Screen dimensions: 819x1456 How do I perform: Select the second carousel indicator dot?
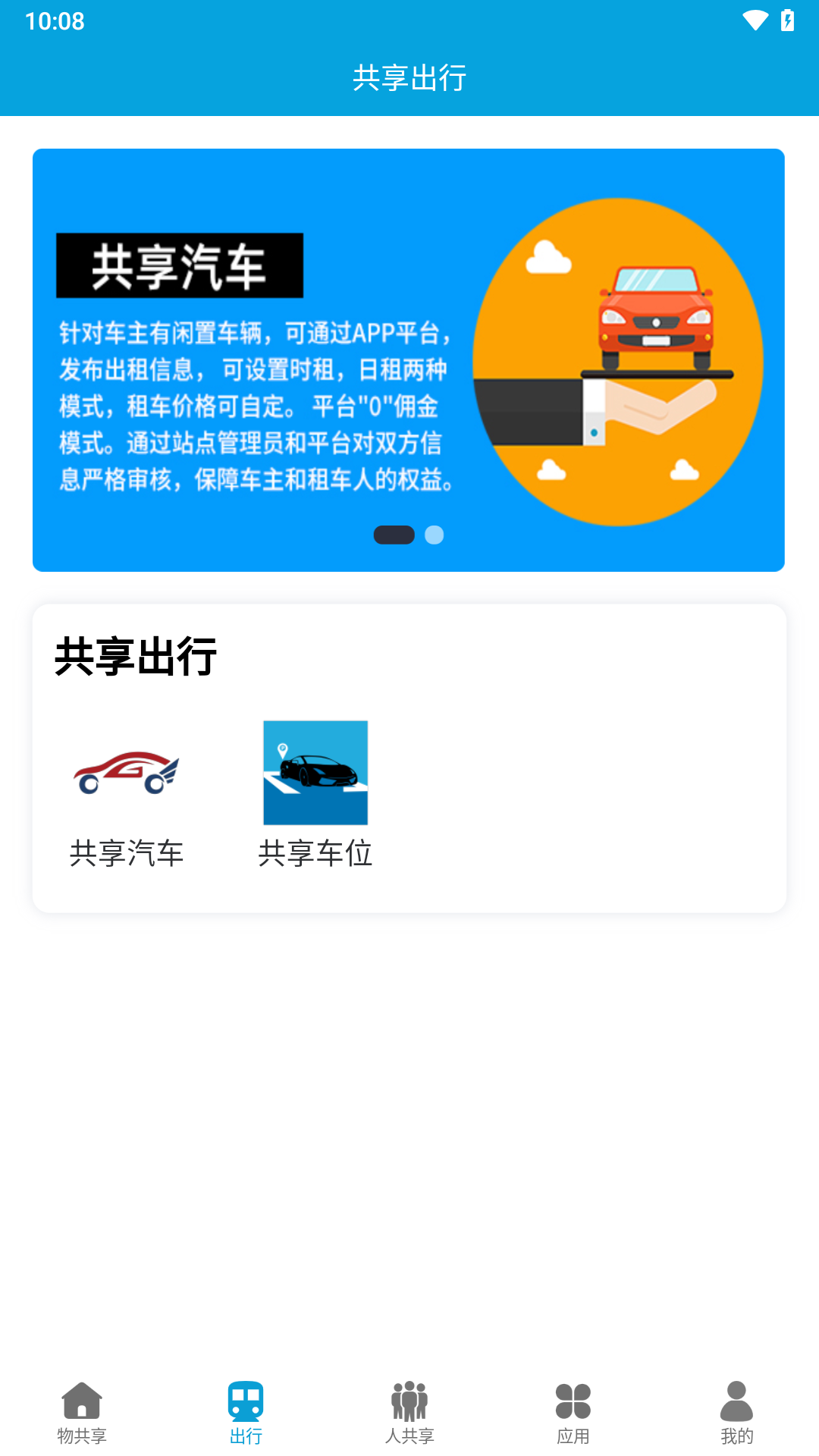[x=435, y=535]
